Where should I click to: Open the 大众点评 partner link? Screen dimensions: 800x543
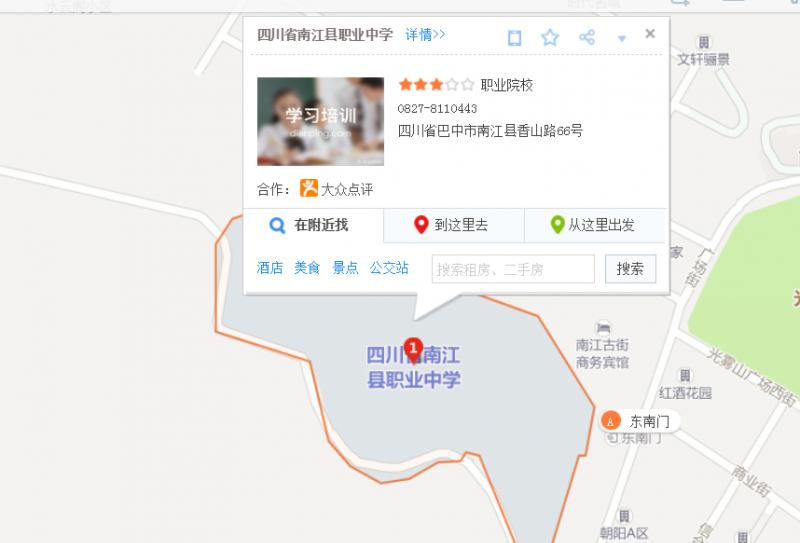click(x=337, y=189)
